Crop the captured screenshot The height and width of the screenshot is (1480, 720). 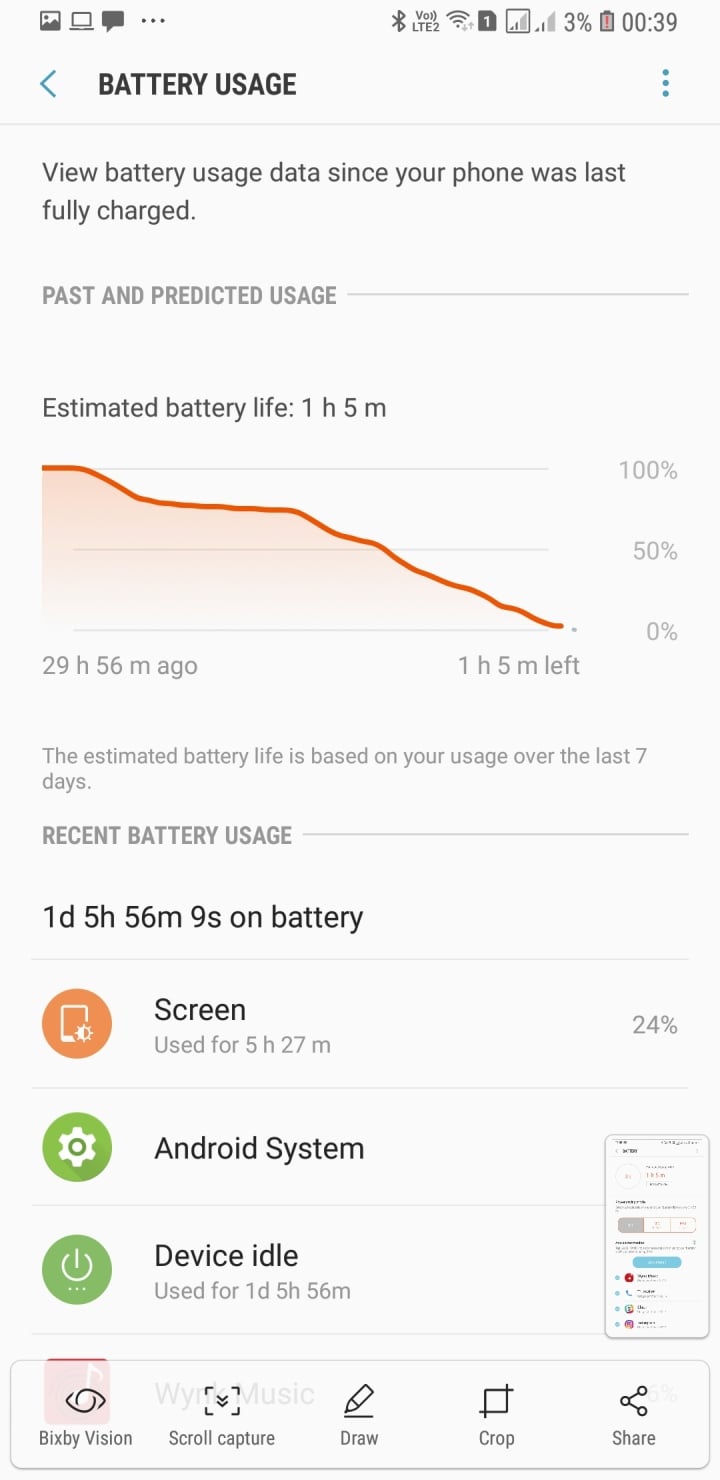496,1416
